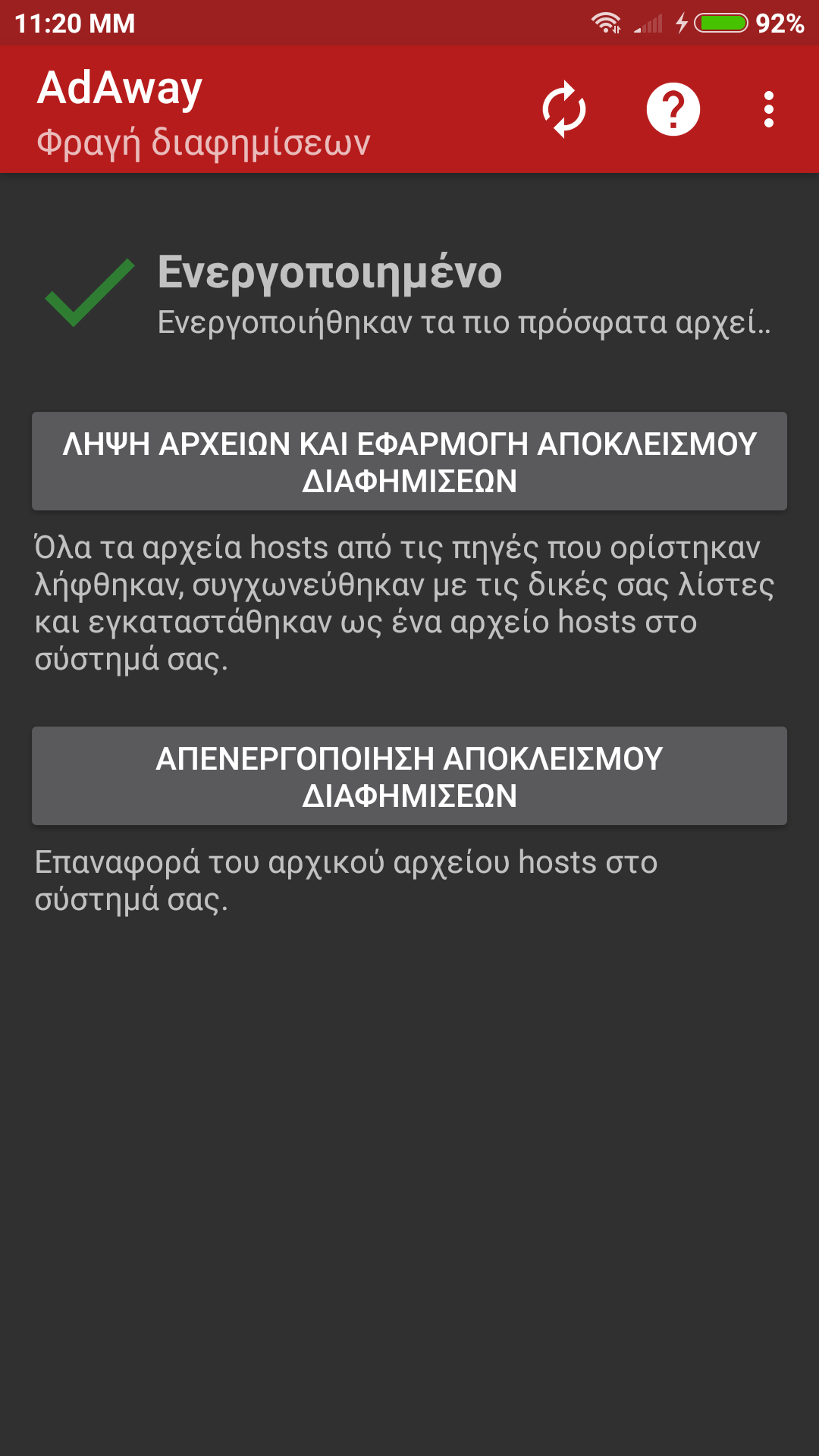Tap the refresh icon to check for updates
Viewport: 819px width, 1456px height.
tap(564, 110)
